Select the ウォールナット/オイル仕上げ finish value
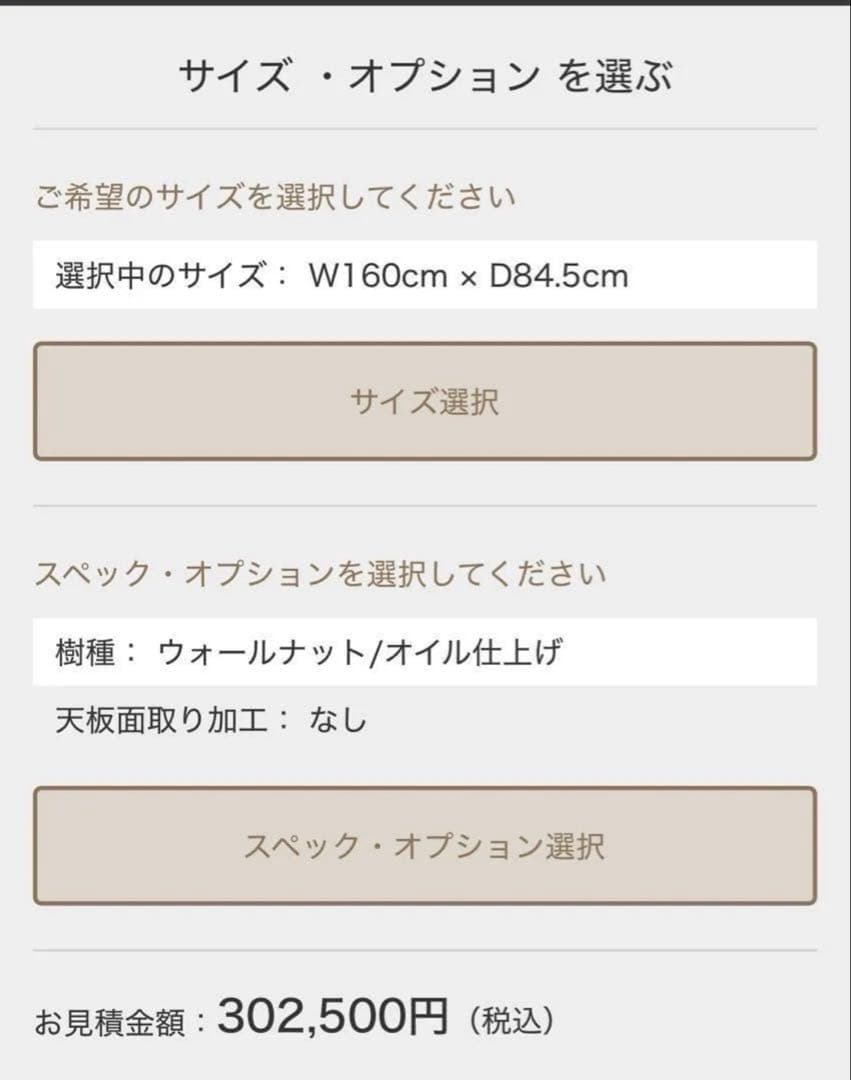Viewport: 851px width, 1080px height. pos(360,651)
